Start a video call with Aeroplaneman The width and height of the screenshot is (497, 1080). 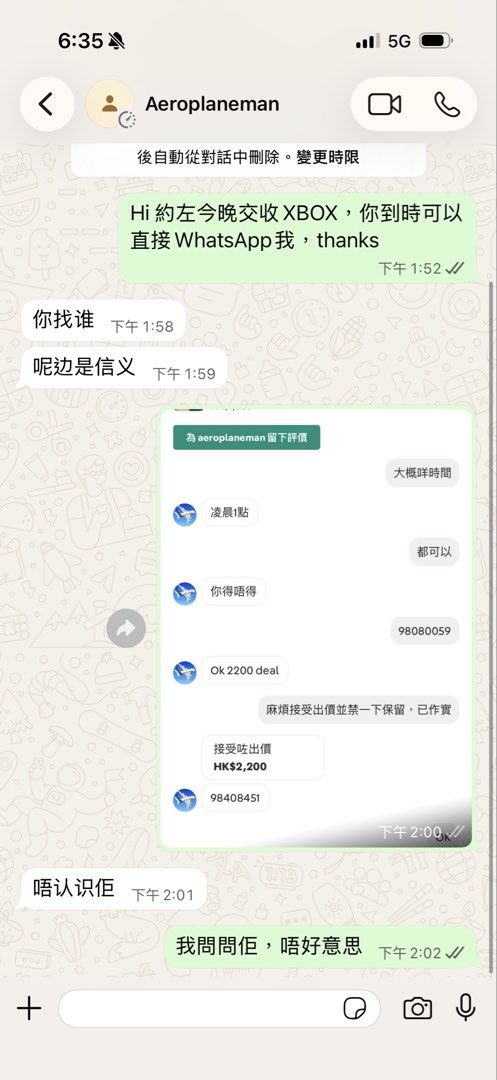(x=384, y=105)
